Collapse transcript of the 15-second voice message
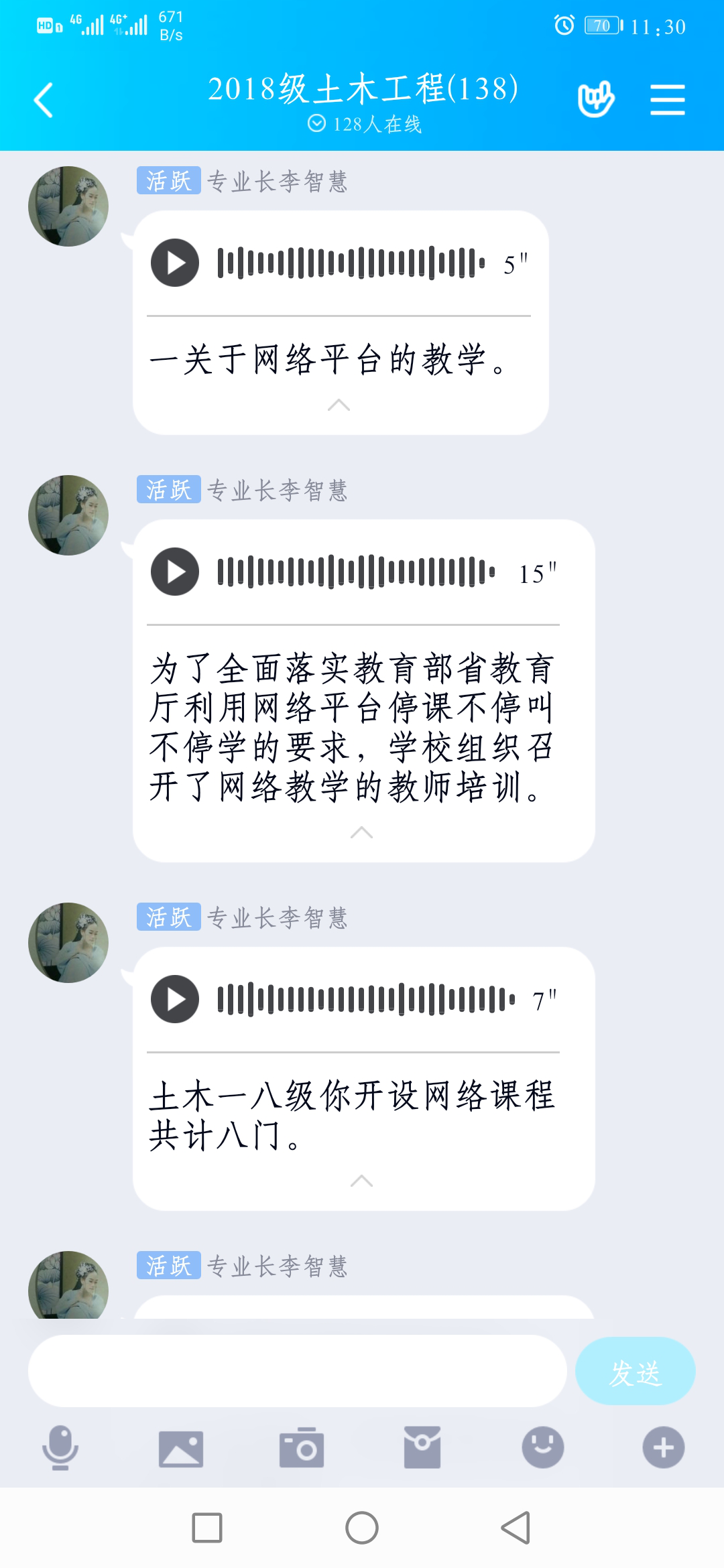 361,832
